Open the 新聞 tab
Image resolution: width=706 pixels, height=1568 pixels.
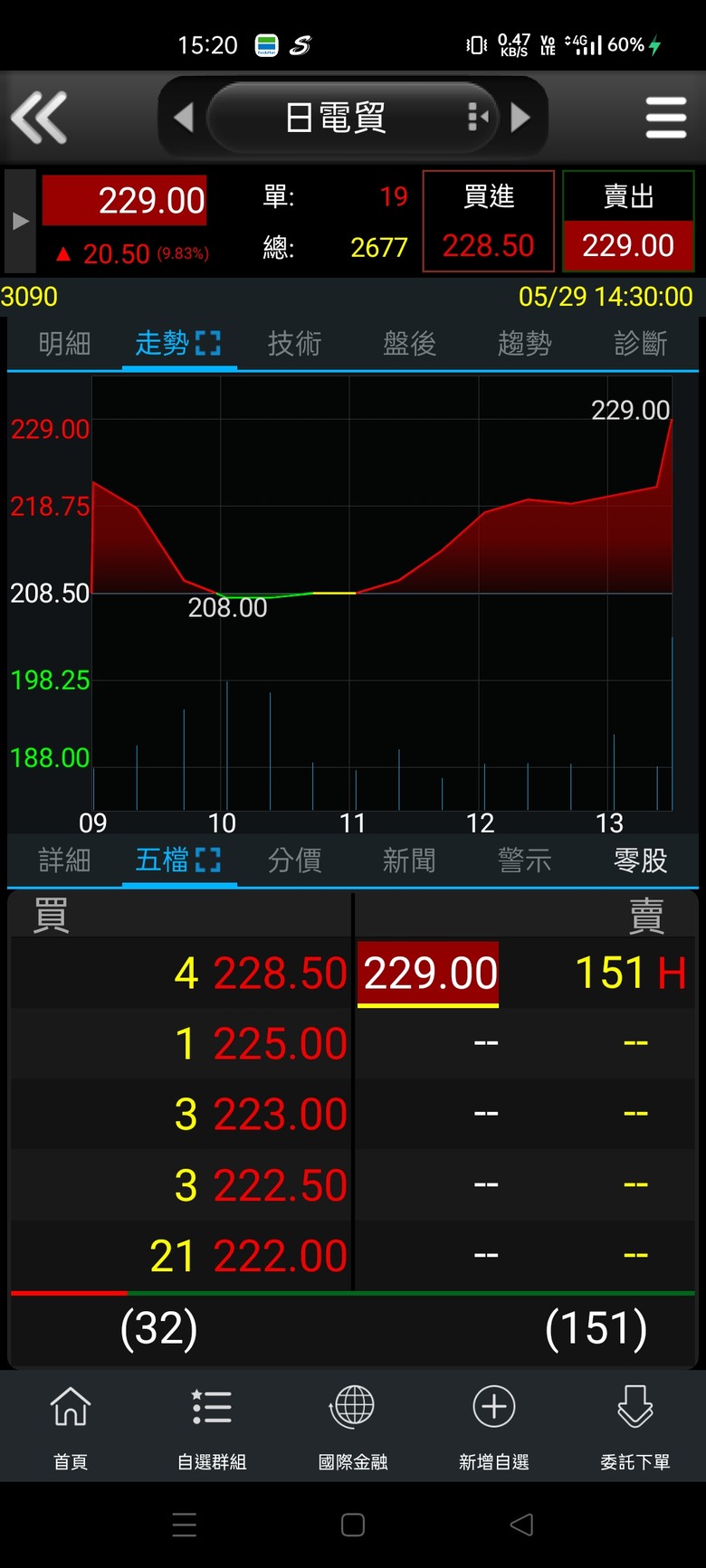pyautogui.click(x=409, y=860)
